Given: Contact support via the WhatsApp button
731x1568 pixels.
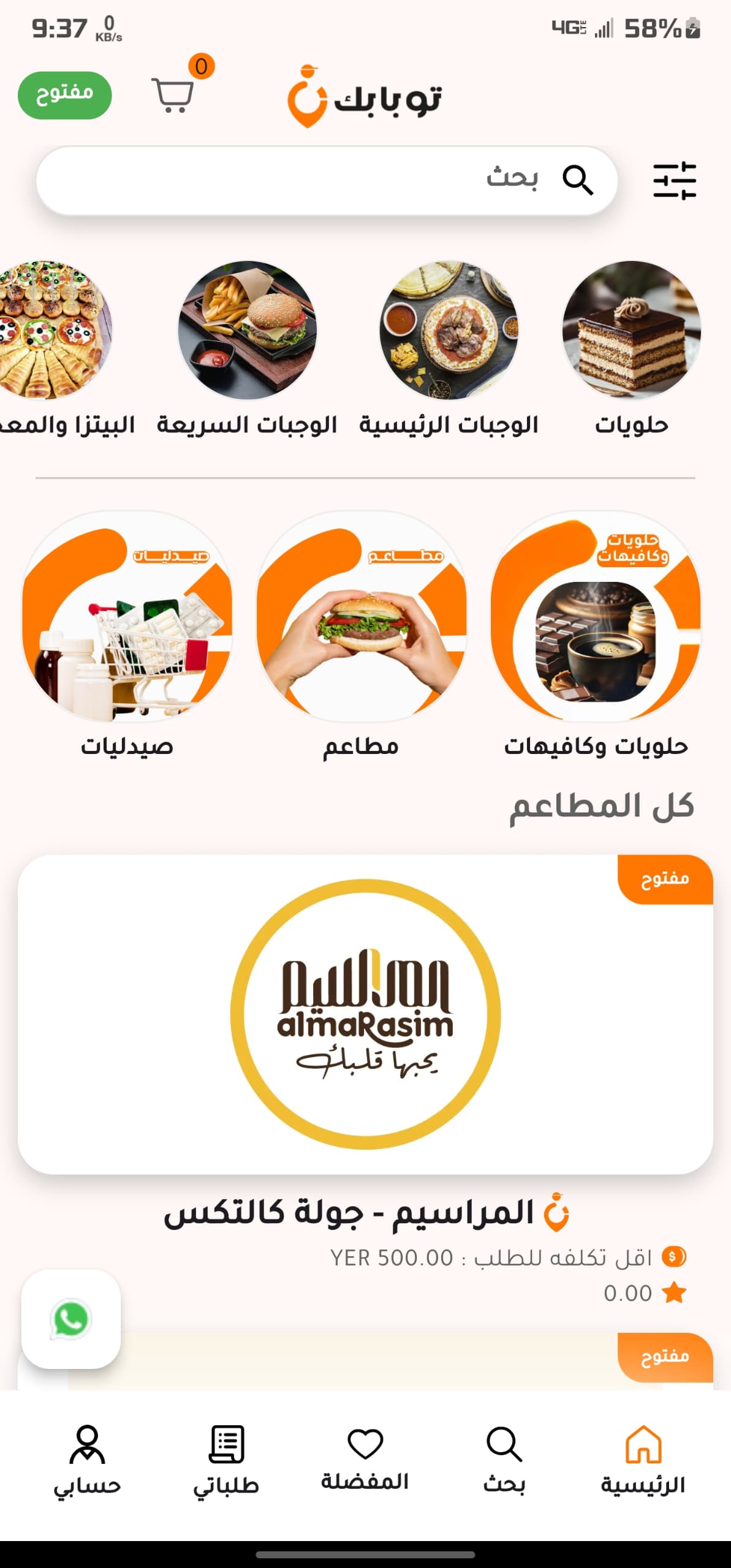Looking at the screenshot, I should point(71,1319).
